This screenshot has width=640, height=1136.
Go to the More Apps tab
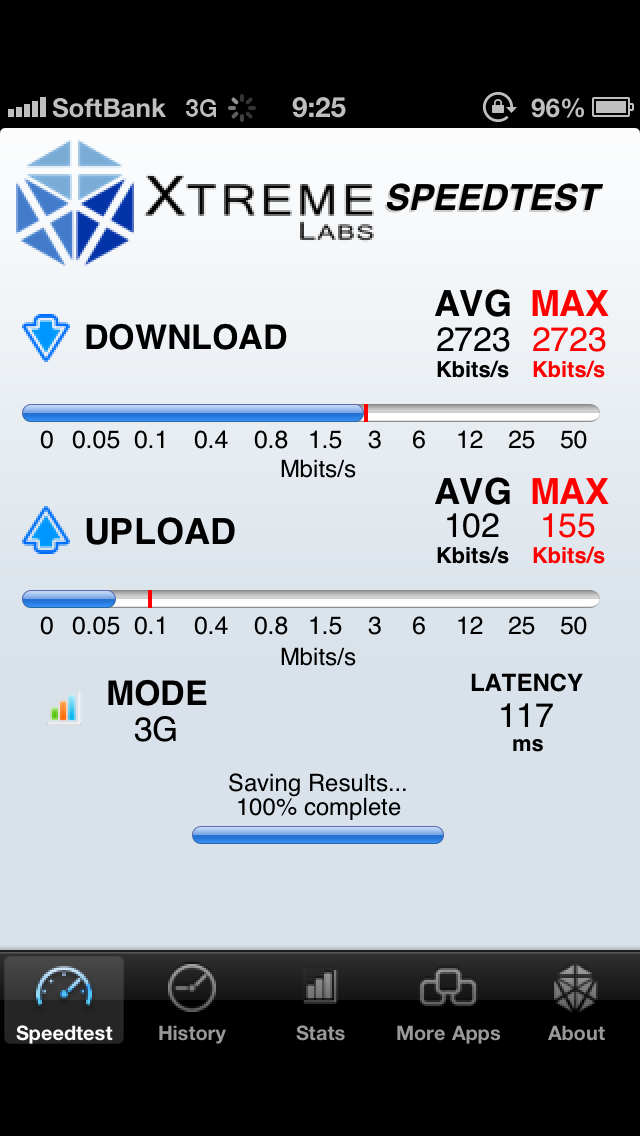[x=448, y=1002]
